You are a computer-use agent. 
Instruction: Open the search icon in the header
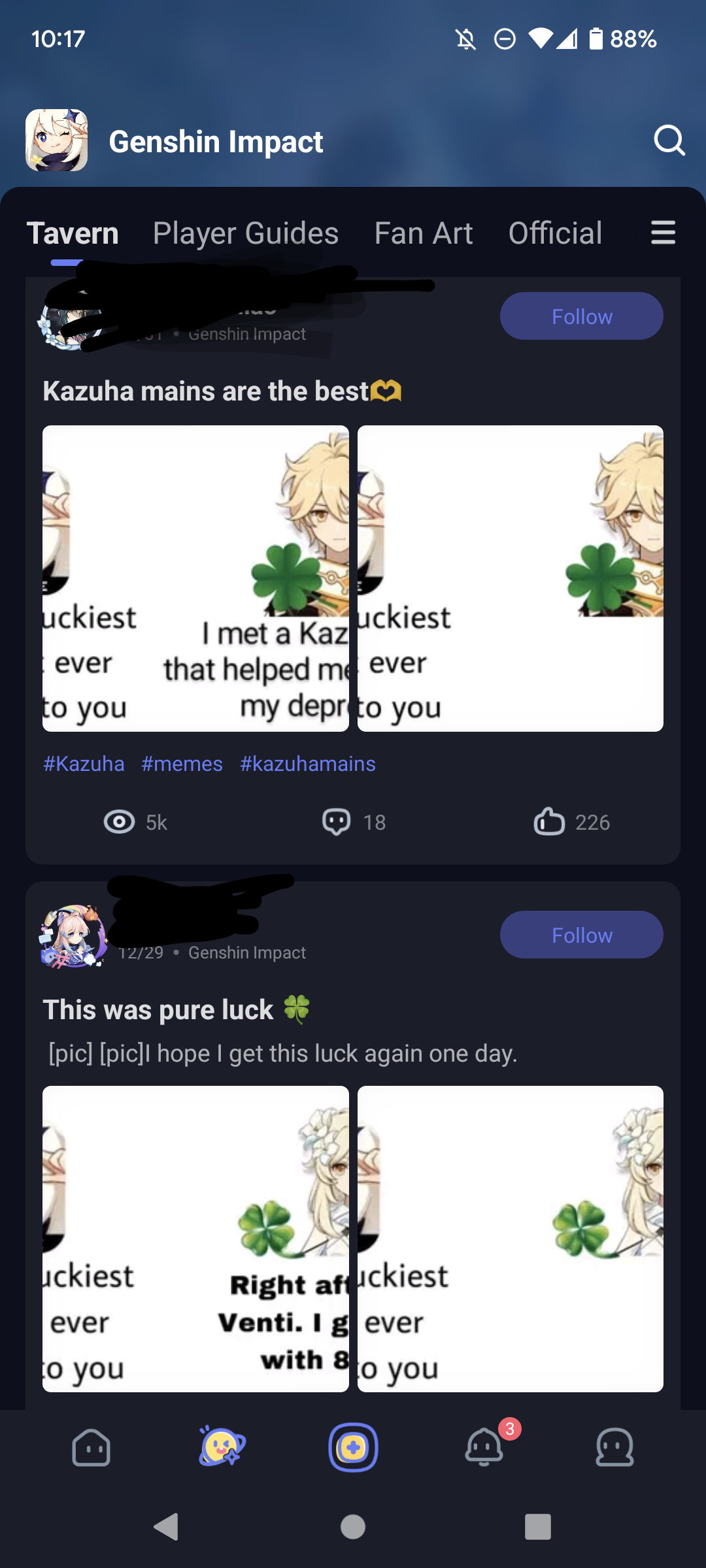(x=669, y=140)
